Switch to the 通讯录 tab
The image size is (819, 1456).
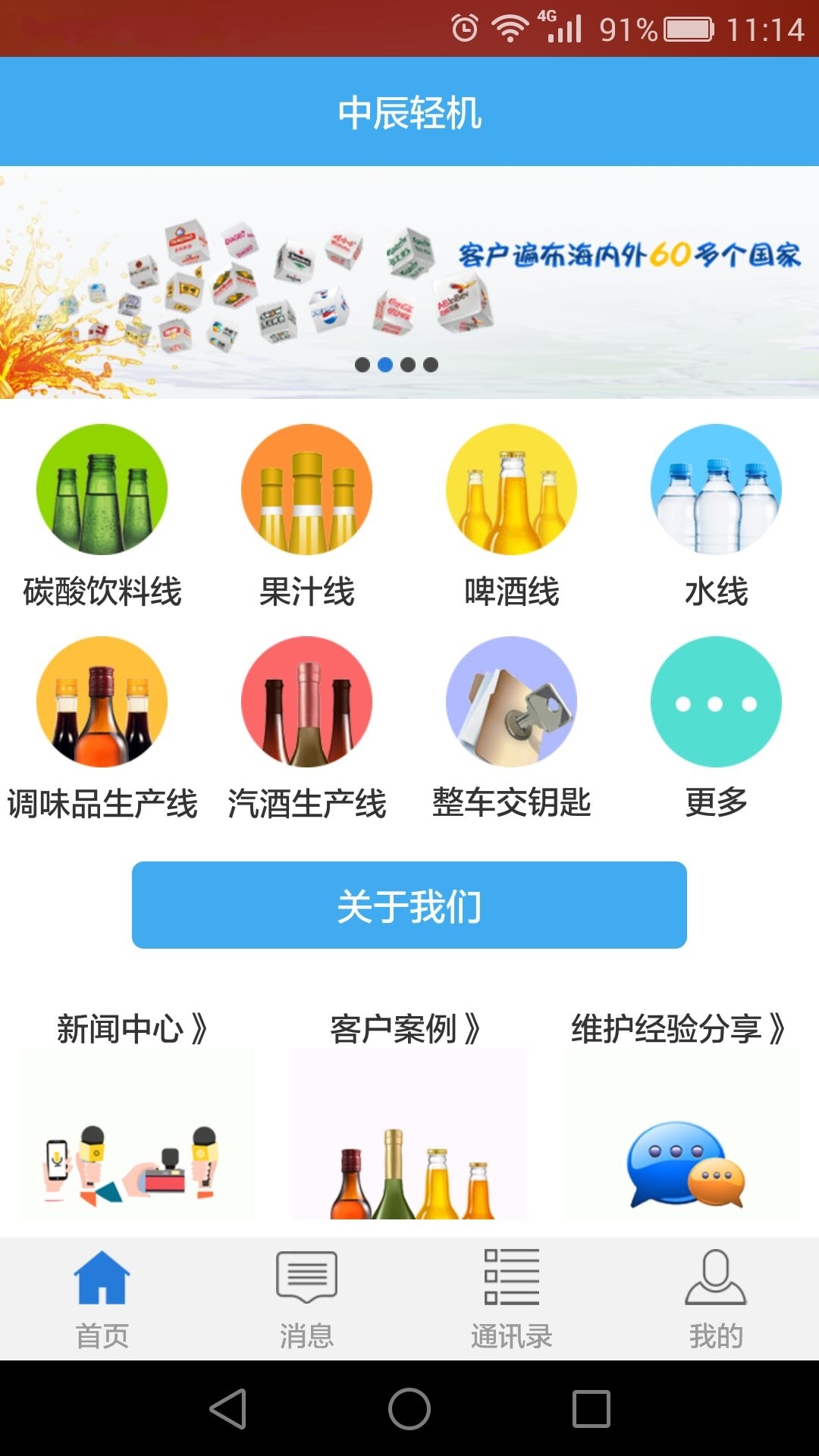point(512,1299)
